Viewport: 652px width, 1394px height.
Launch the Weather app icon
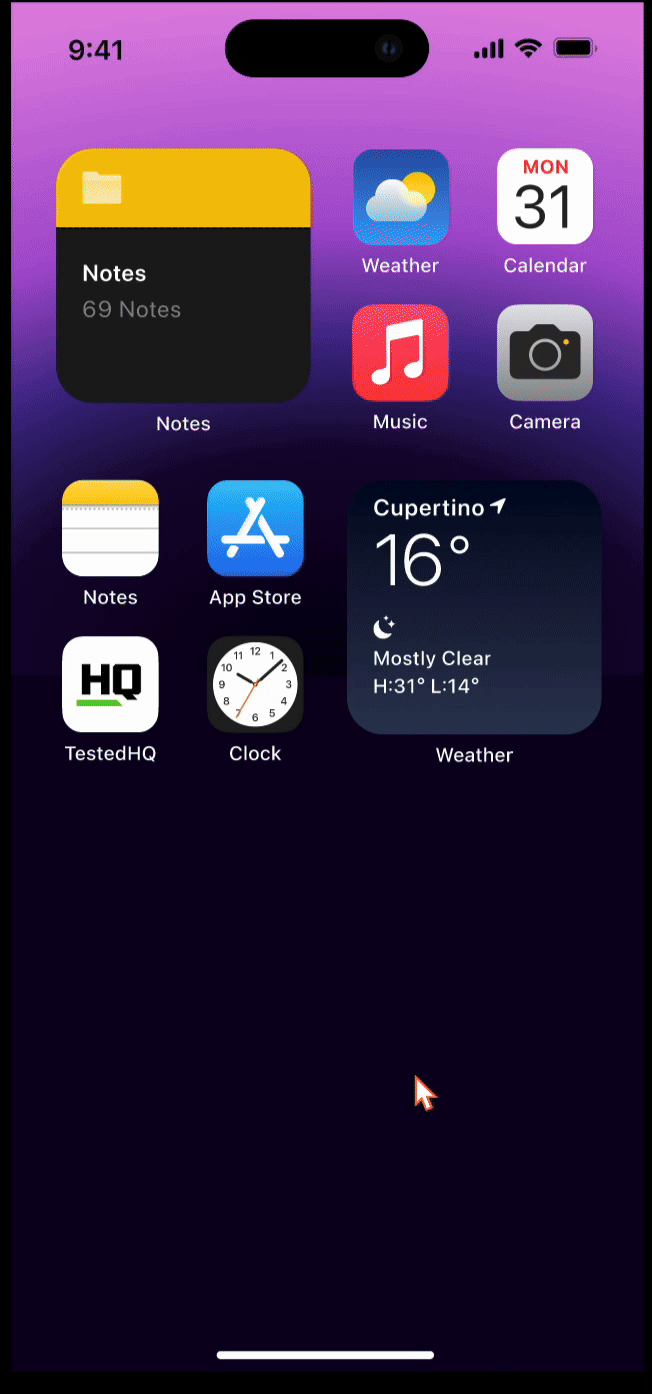click(x=400, y=197)
